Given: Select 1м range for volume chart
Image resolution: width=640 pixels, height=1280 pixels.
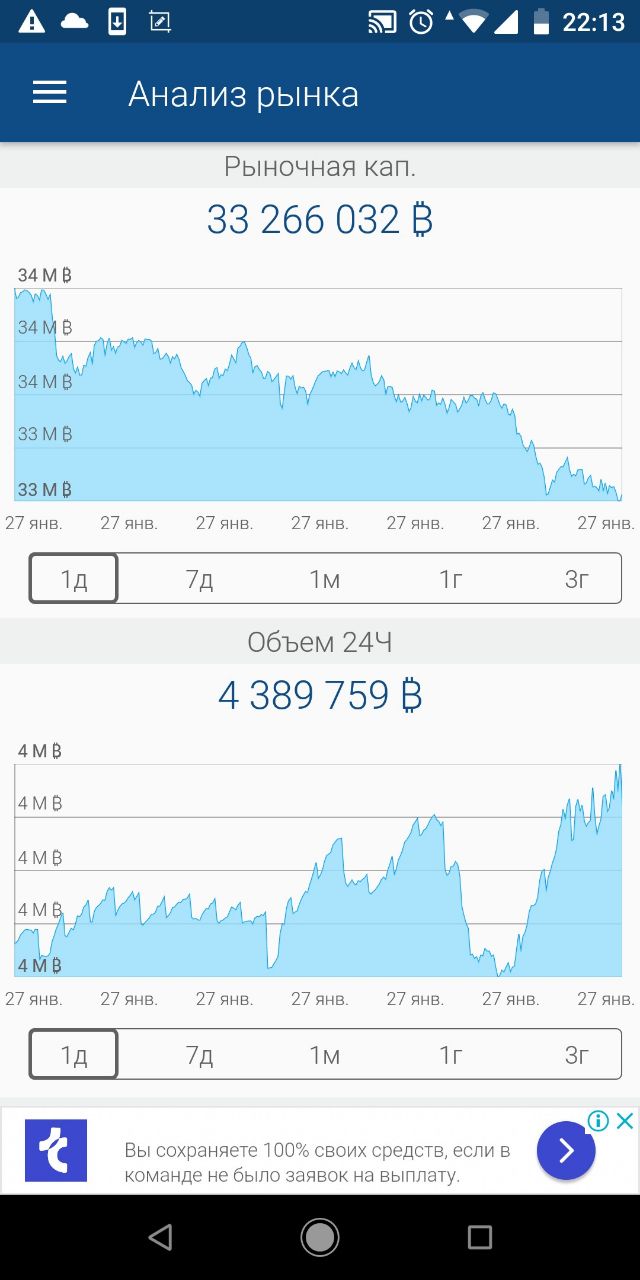Looking at the screenshot, I should point(325,1055).
